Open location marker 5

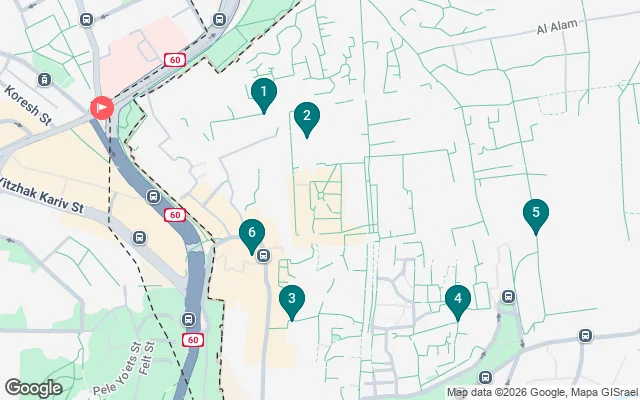(536, 214)
